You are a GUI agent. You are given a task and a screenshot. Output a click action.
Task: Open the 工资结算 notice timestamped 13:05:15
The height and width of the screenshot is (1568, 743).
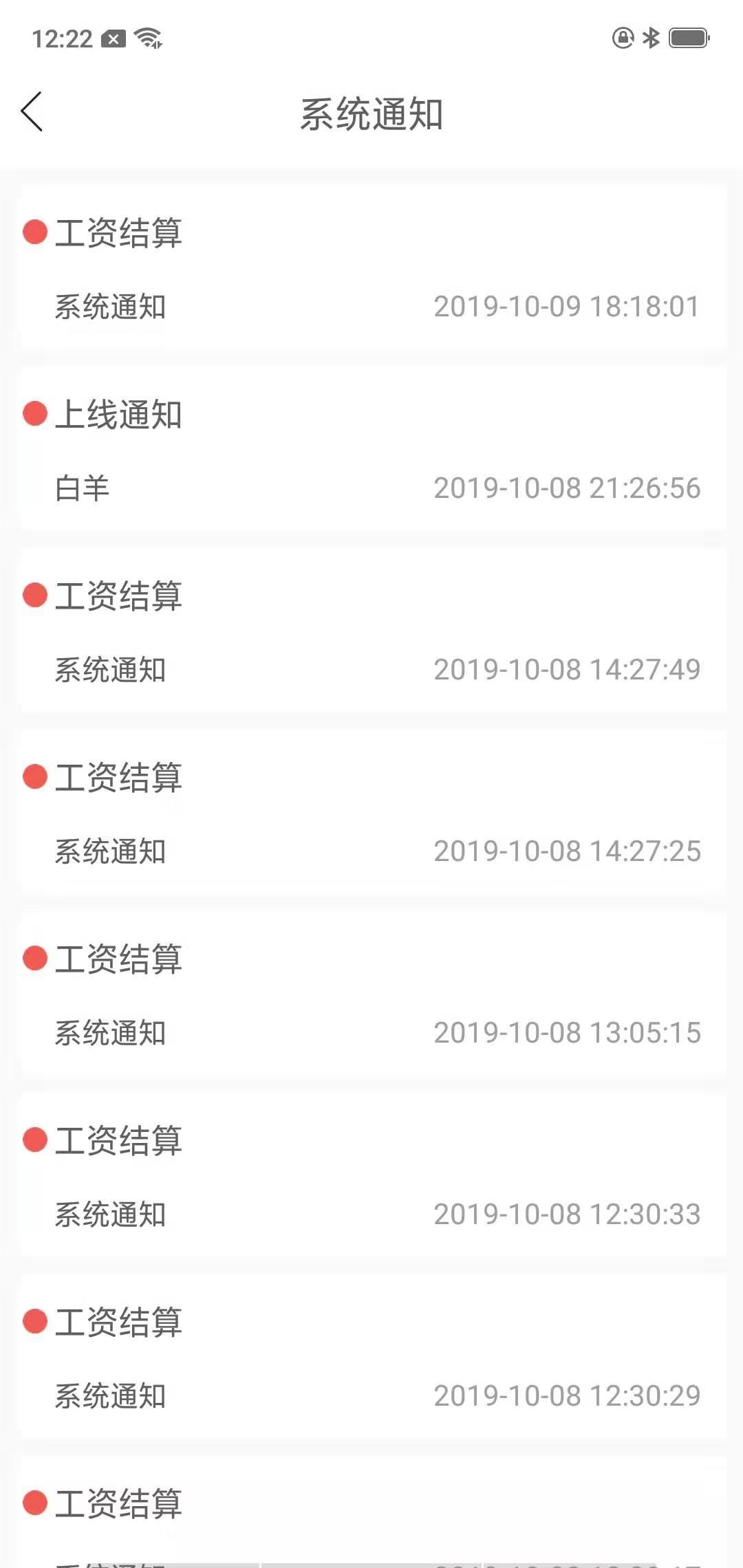coord(371,994)
